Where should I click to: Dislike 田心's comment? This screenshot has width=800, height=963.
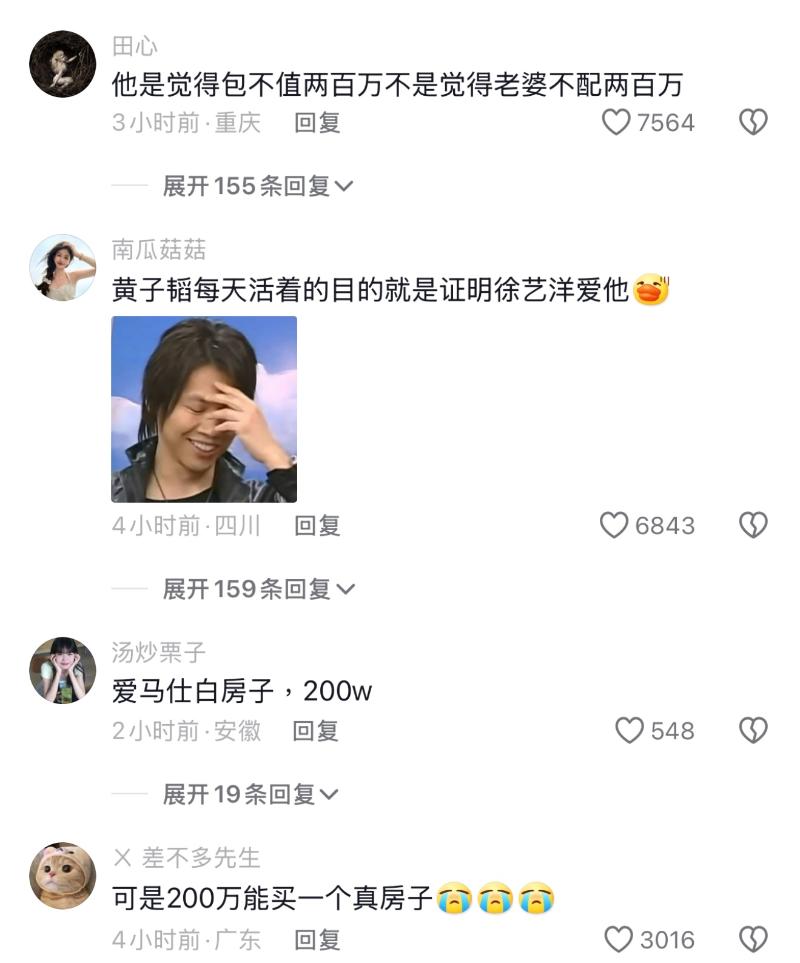(x=753, y=123)
